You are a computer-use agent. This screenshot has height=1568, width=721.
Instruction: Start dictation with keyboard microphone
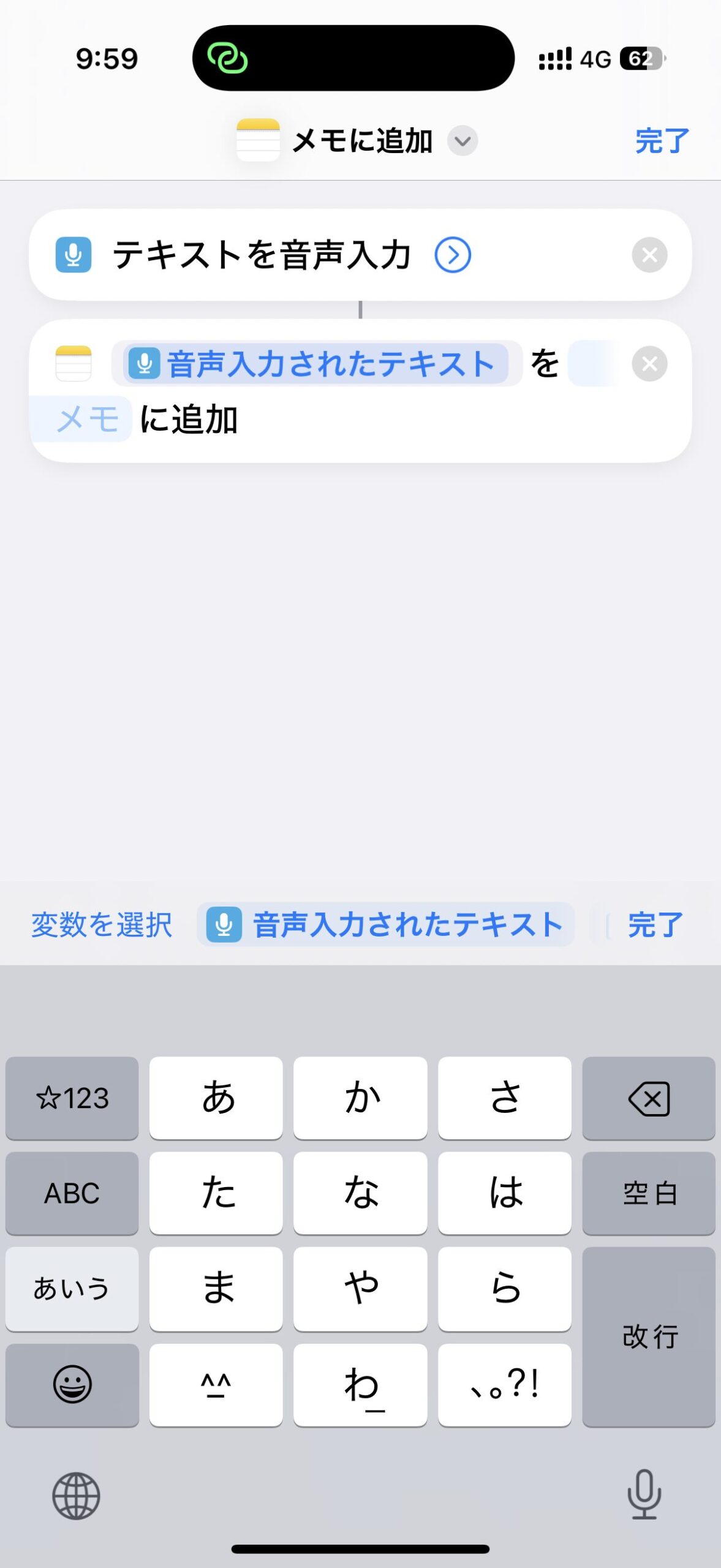tap(644, 1495)
